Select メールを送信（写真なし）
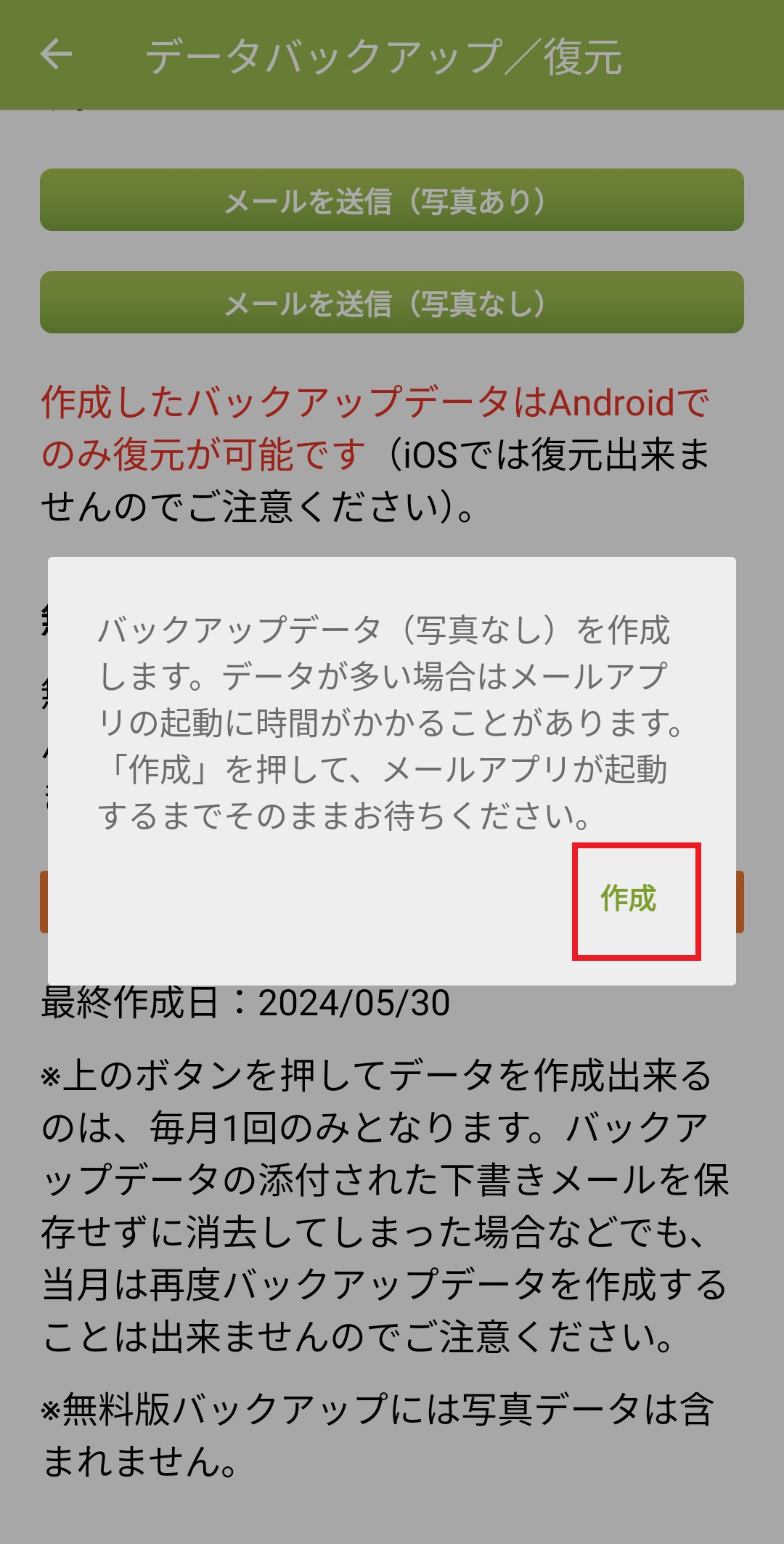This screenshot has width=784, height=1544. pos(392,303)
